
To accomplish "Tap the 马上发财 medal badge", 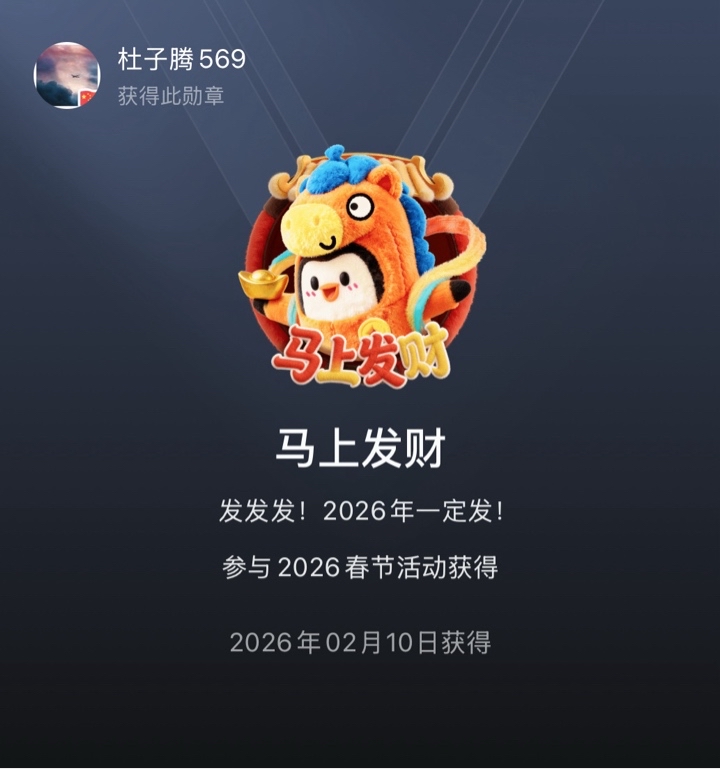I will point(361,267).
